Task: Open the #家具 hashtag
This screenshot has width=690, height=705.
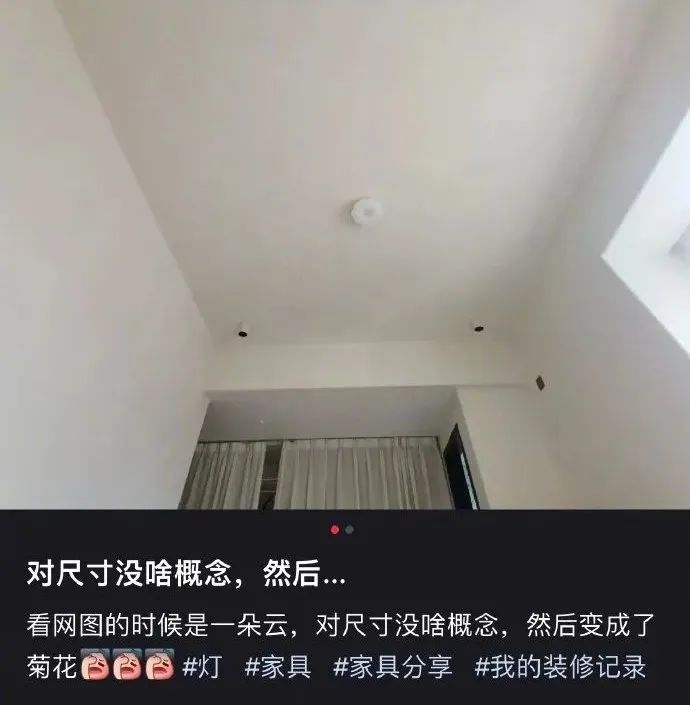Action: click(x=277, y=666)
